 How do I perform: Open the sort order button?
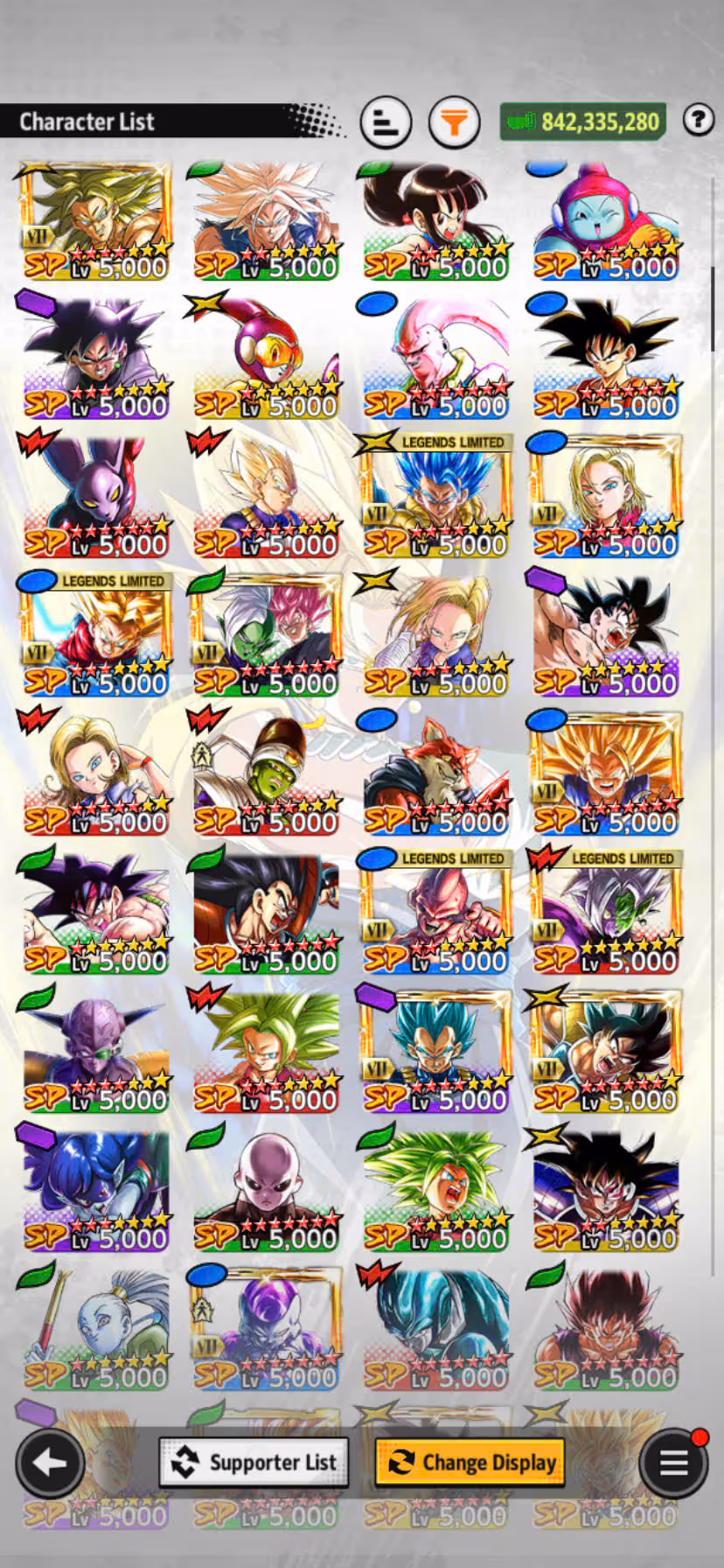pos(385,122)
